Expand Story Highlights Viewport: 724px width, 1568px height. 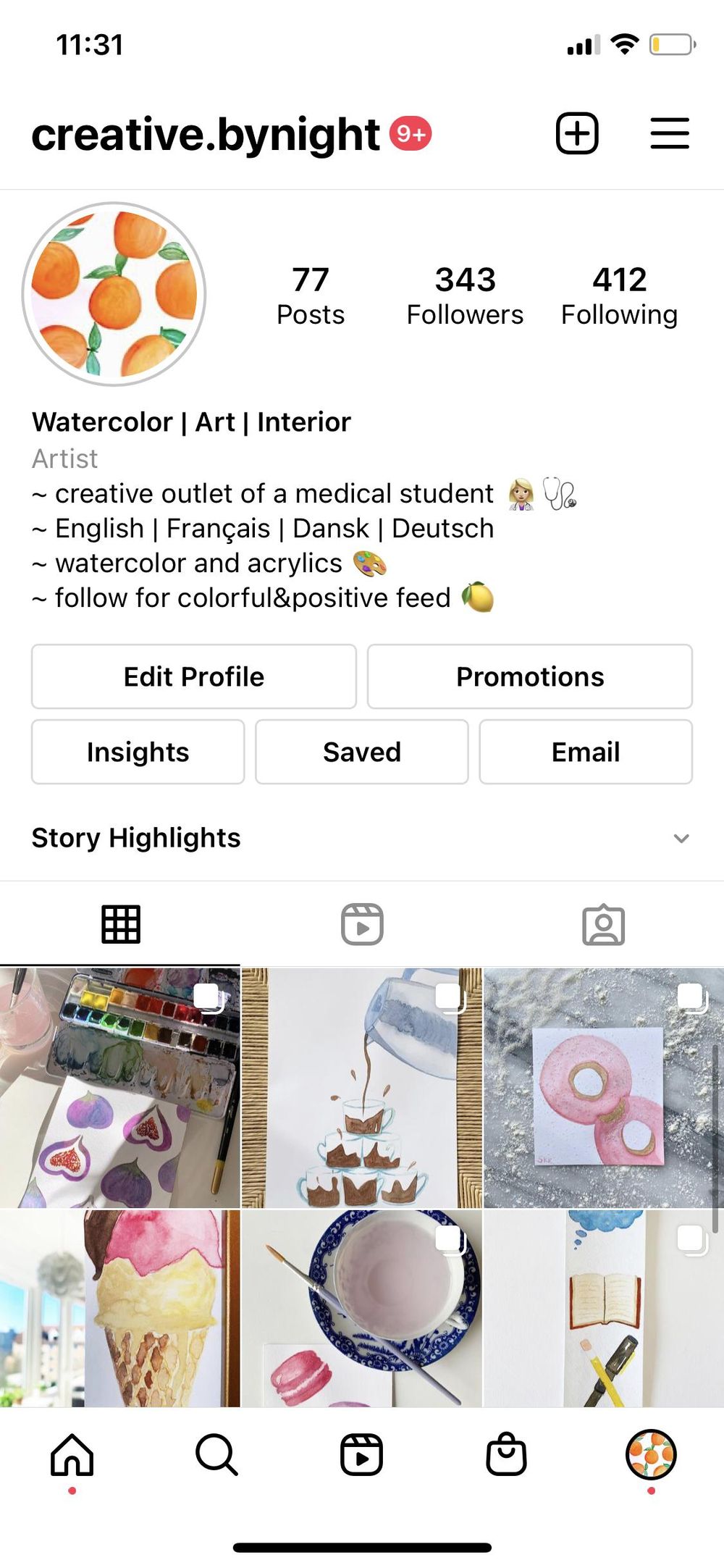(681, 839)
